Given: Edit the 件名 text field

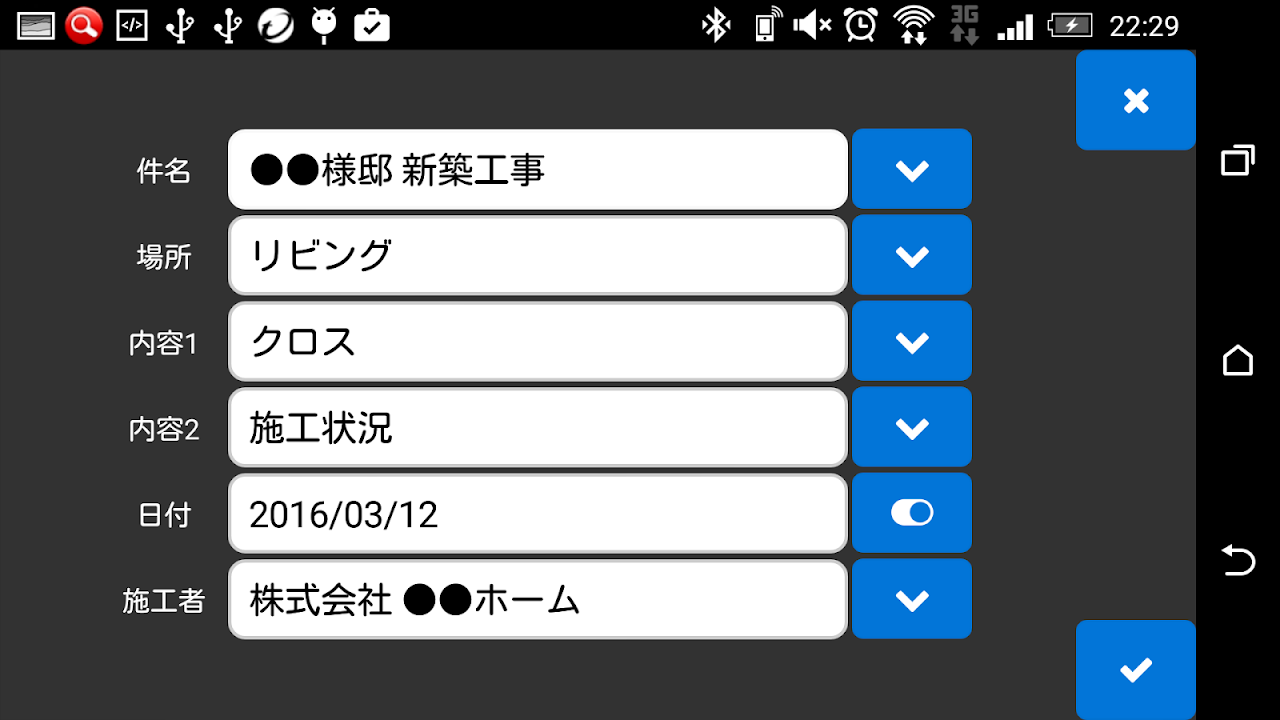Looking at the screenshot, I should [x=537, y=170].
